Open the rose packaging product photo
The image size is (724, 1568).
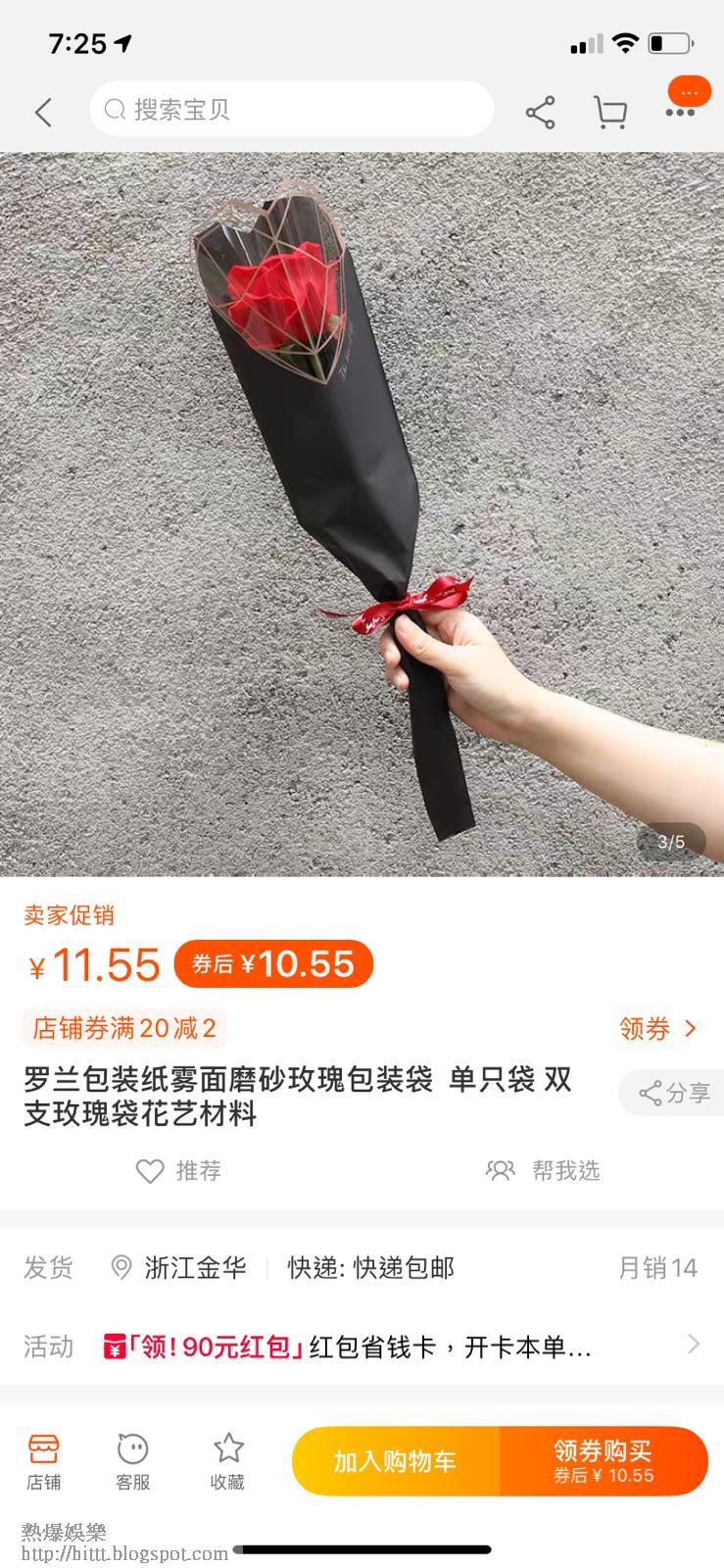tap(362, 514)
